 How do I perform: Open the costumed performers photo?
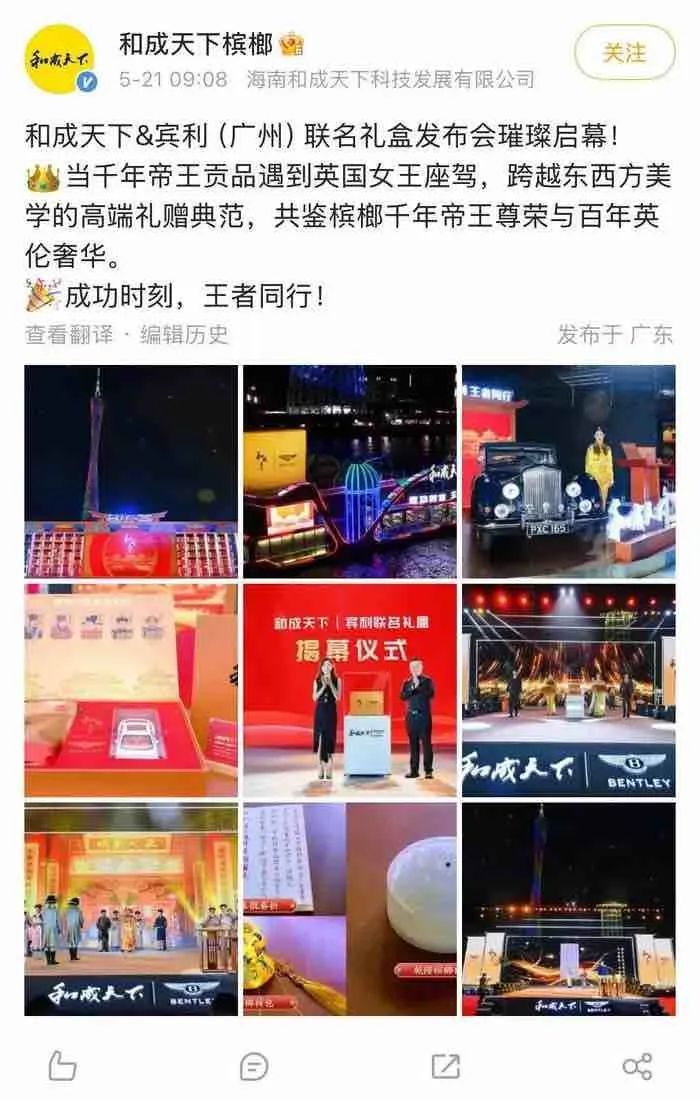click(131, 909)
